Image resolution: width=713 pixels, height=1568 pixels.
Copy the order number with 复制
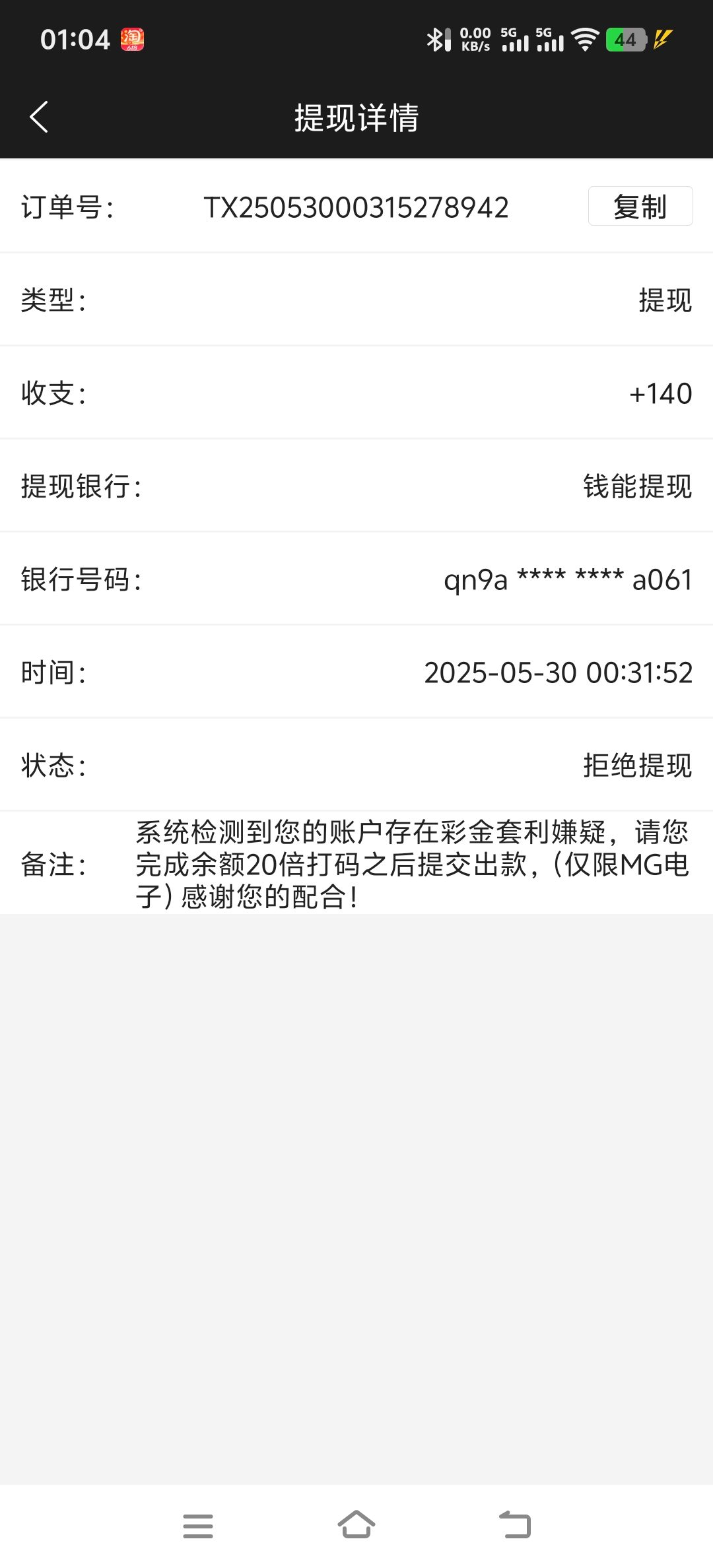pos(640,207)
